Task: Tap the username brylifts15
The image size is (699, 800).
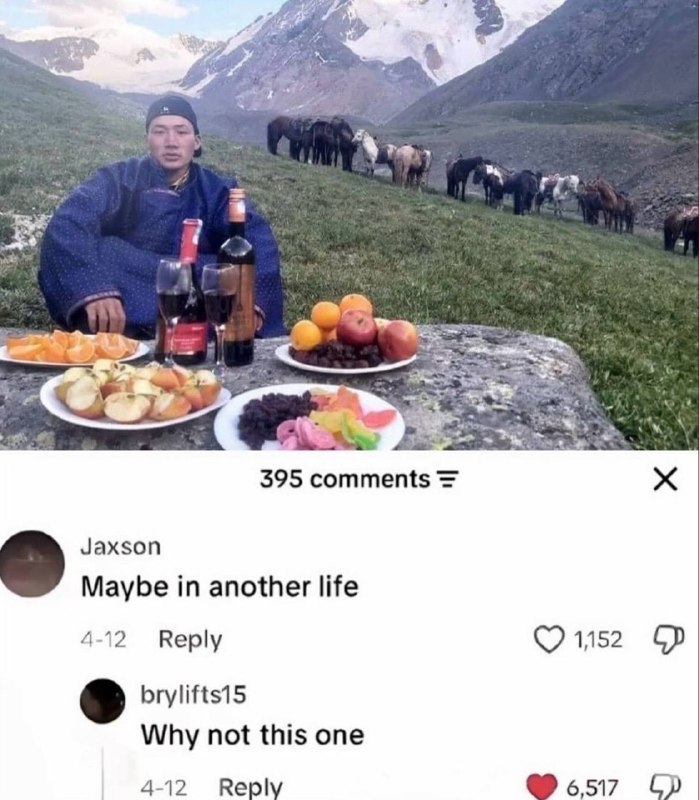Action: tap(193, 695)
